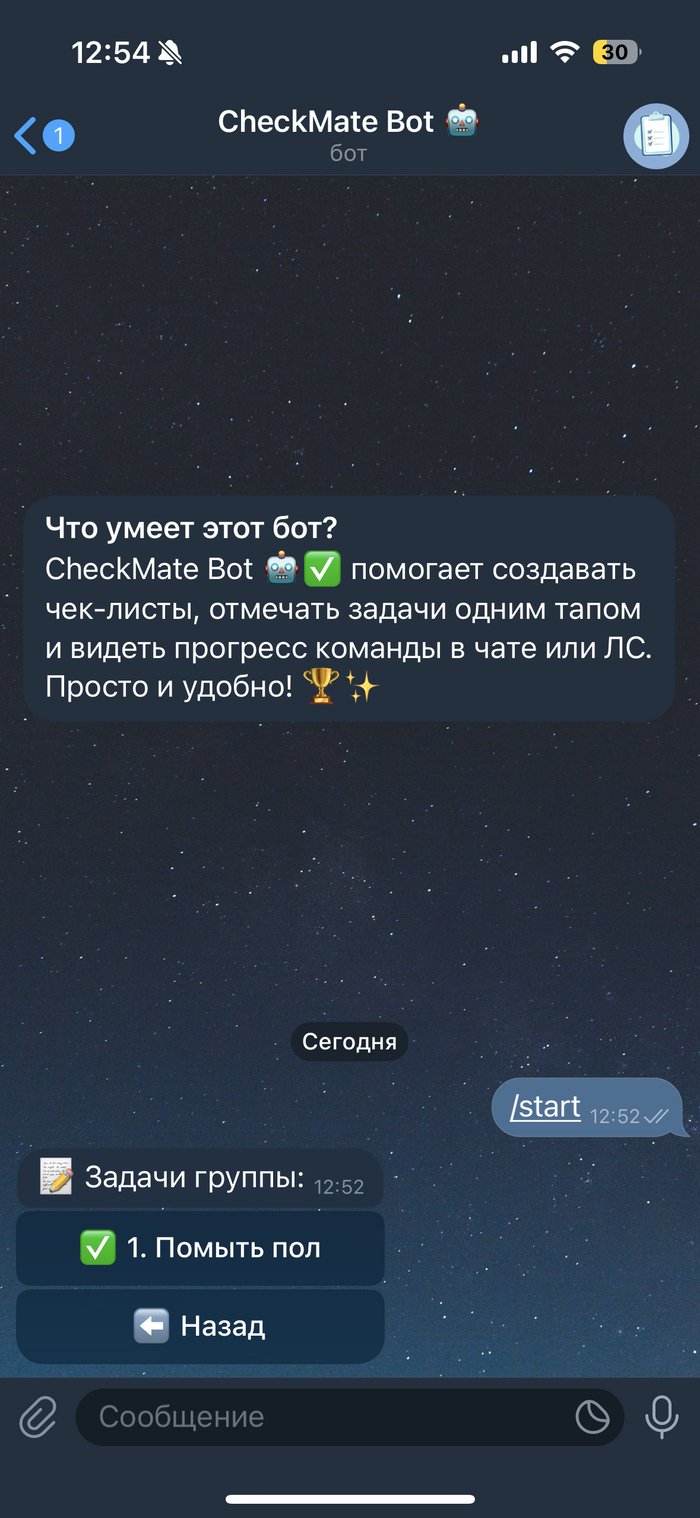Tap the microphone to record voice
The width and height of the screenshot is (700, 1518).
pyautogui.click(x=661, y=1416)
